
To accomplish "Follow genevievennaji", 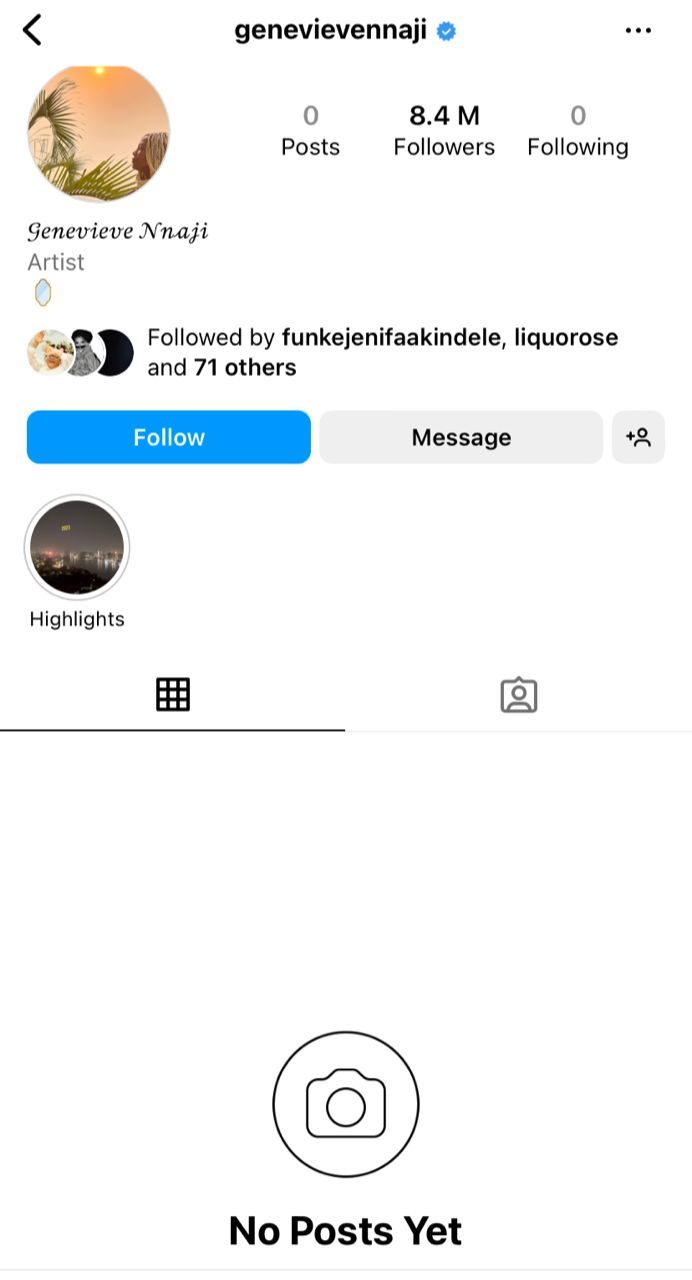I will point(168,437).
